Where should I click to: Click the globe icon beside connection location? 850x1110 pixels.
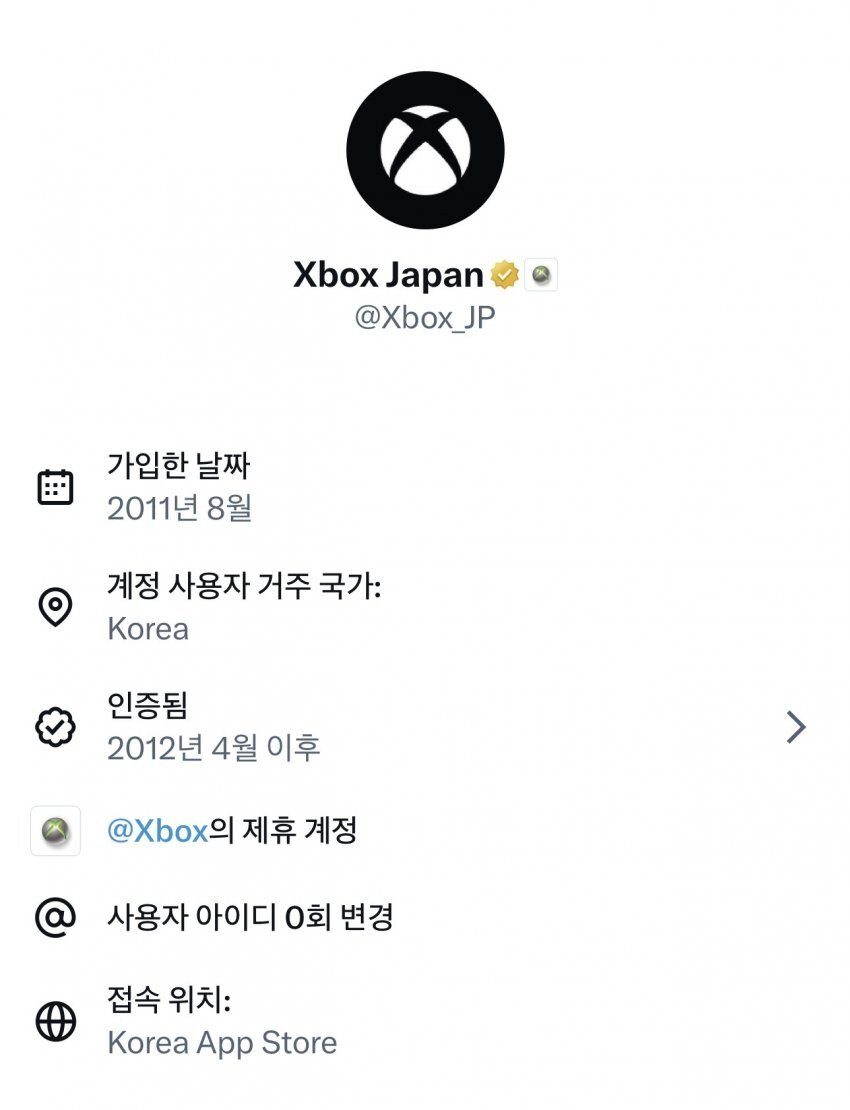click(57, 1021)
